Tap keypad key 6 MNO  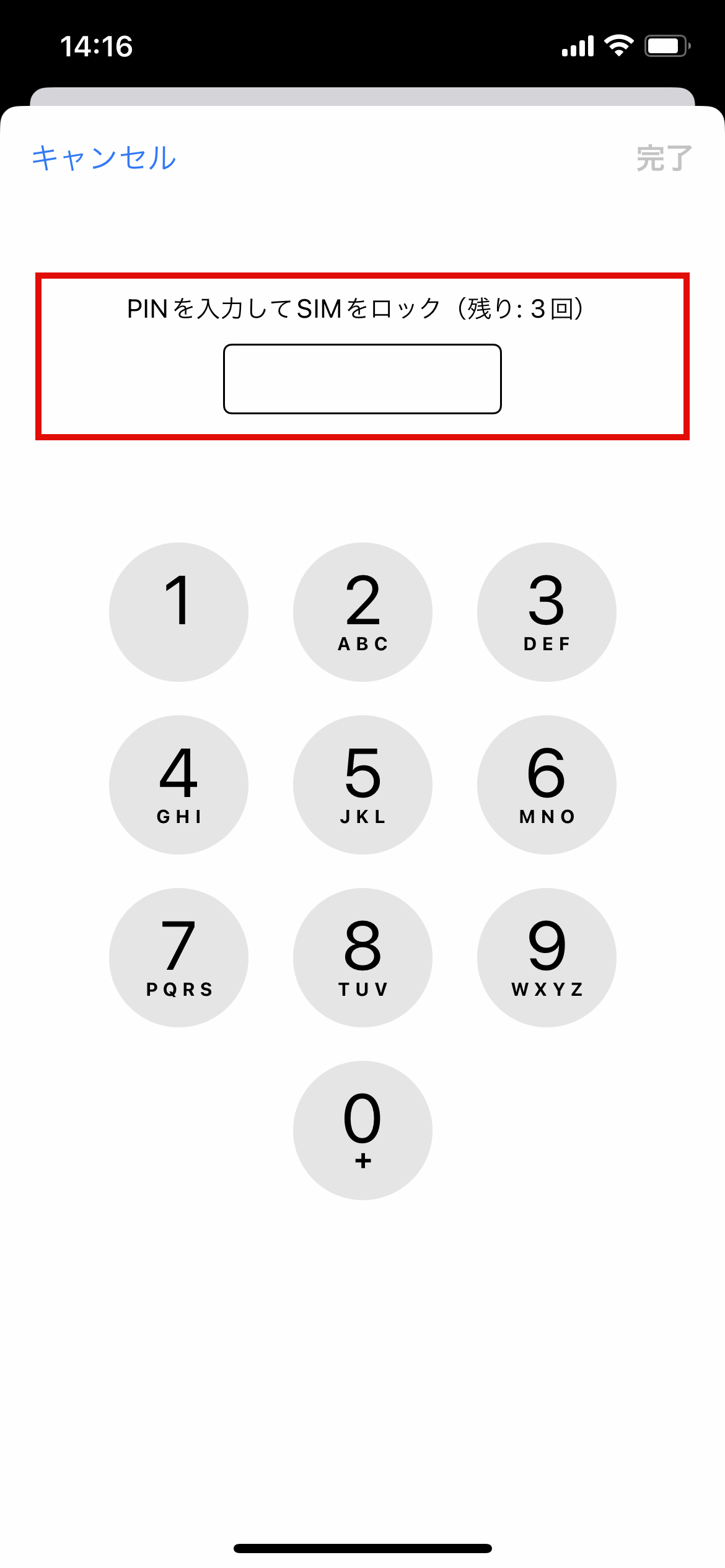pos(547,785)
